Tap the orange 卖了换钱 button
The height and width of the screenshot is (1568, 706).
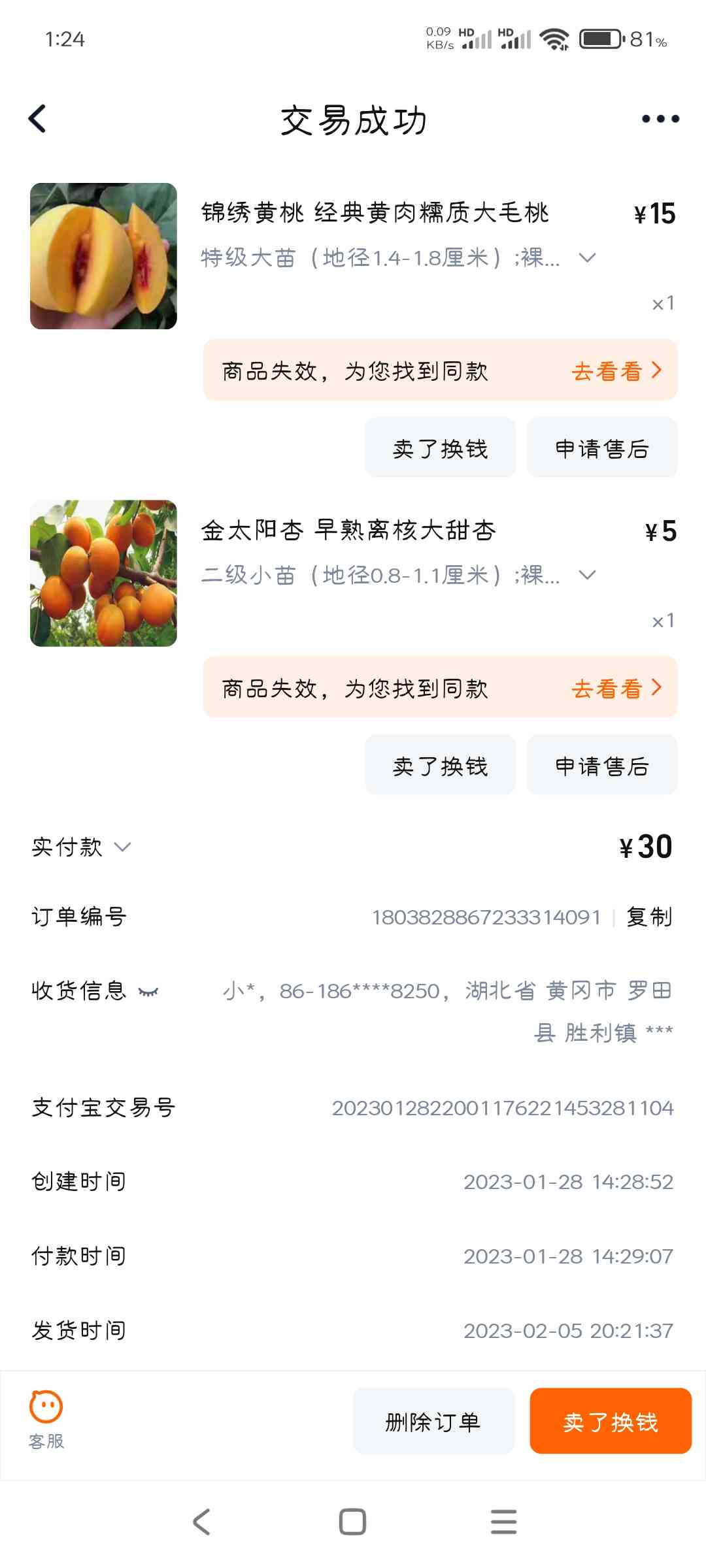(x=610, y=1421)
